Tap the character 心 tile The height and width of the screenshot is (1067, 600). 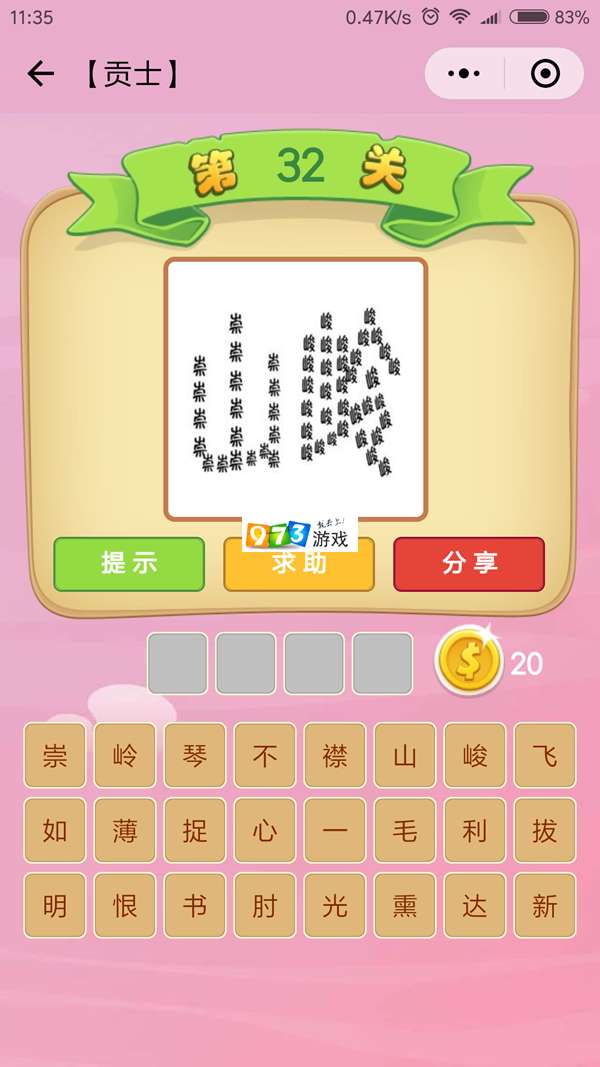[x=265, y=830]
